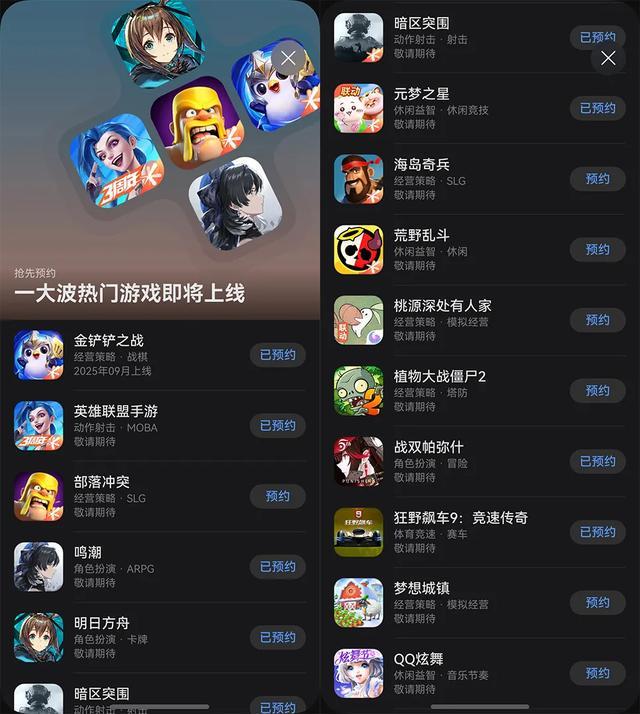Viewport: 640px width, 714px height.
Task: Tap 已预约 button for 英雄联盟手游
Action: [277, 425]
